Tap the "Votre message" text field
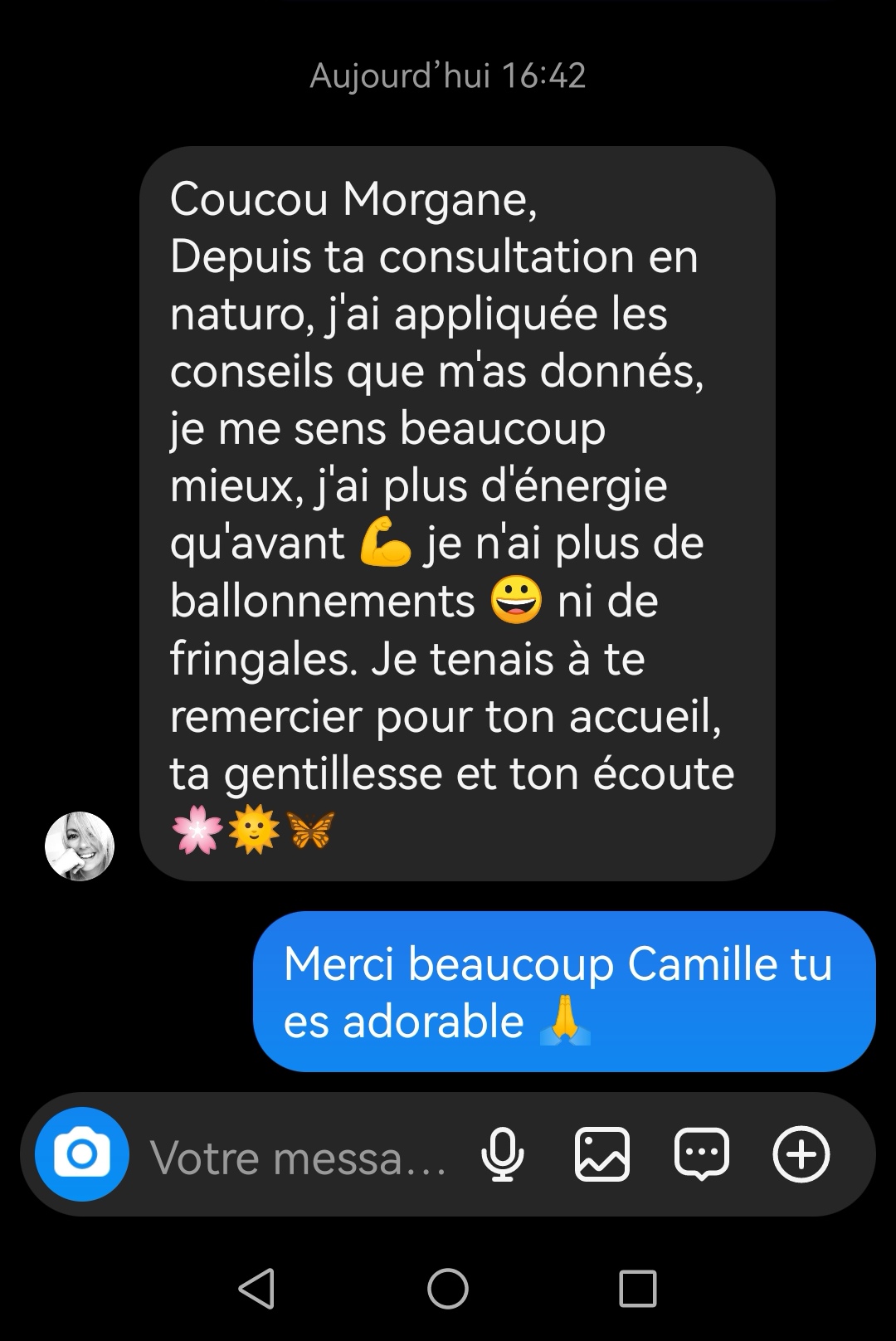896x1341 pixels. (x=299, y=1156)
